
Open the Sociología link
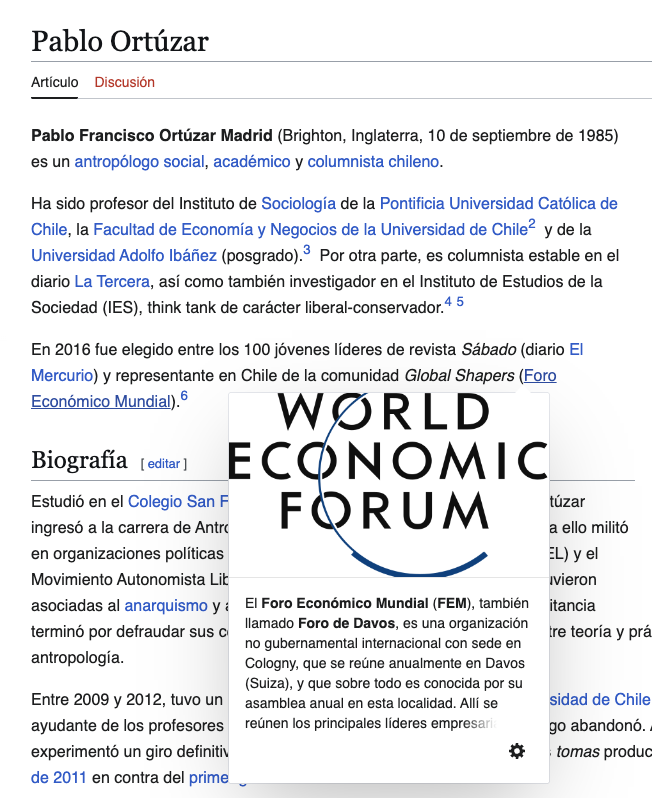tap(298, 203)
